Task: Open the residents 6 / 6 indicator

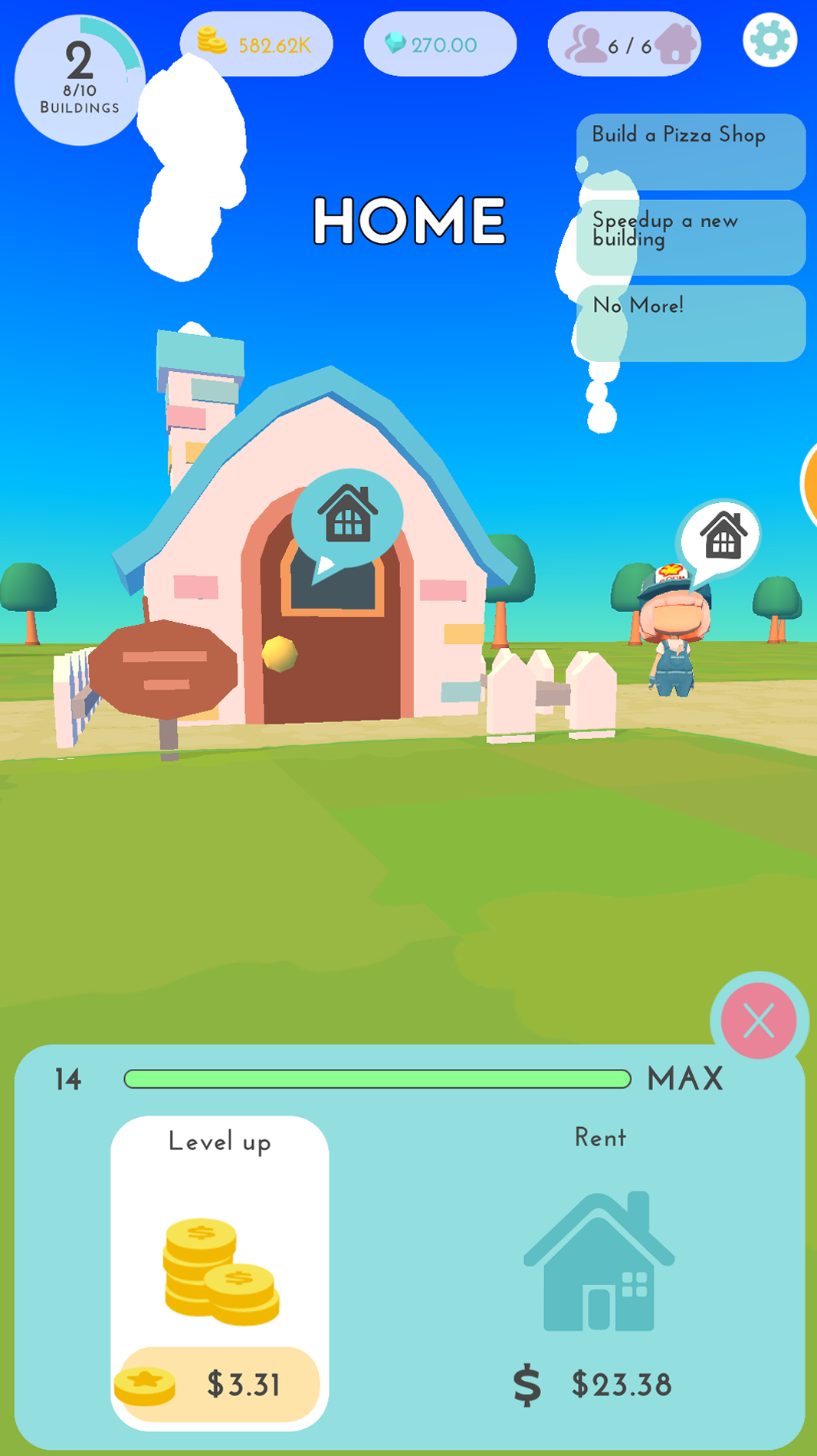Action: (x=624, y=44)
